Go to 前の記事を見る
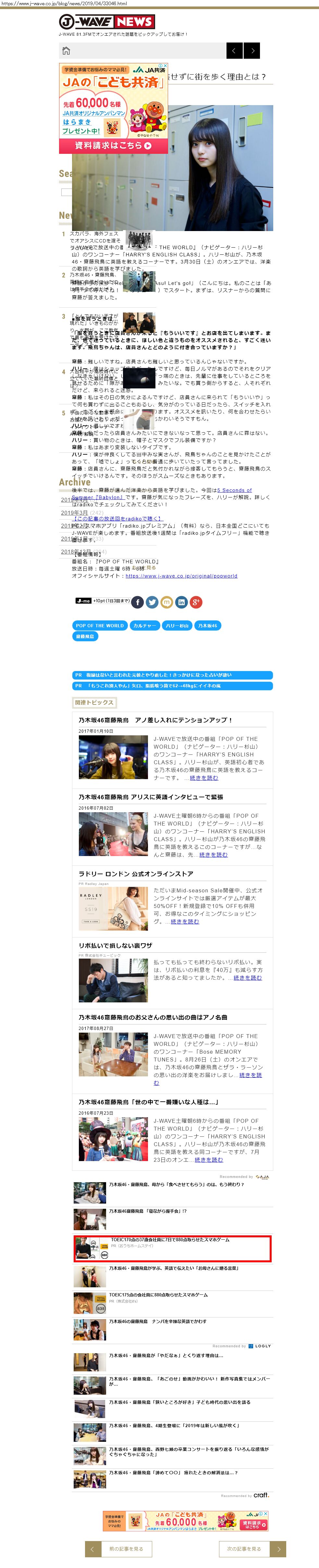The height and width of the screenshot is (1568, 319). point(118,1549)
